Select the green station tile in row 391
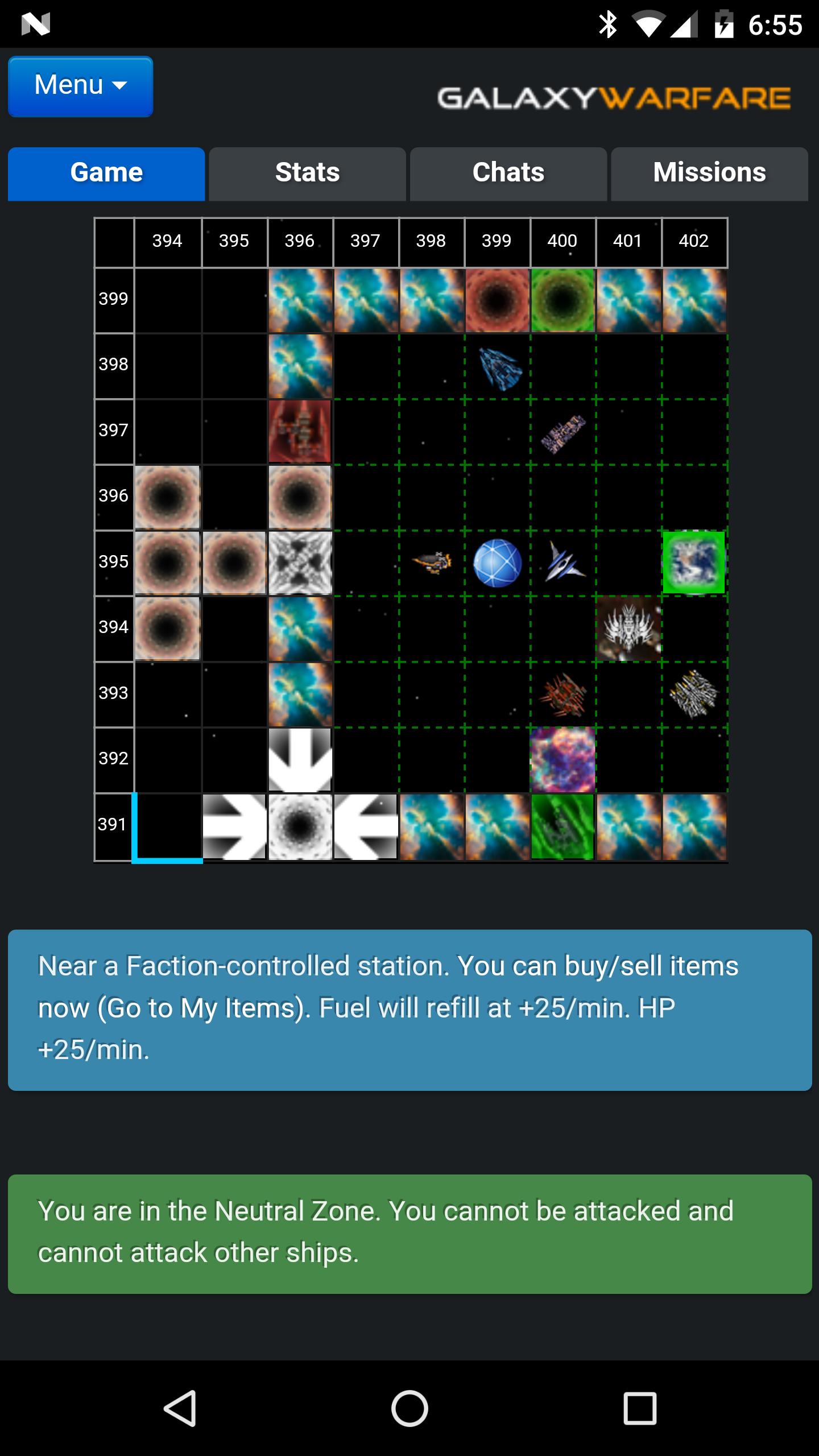 click(x=562, y=826)
